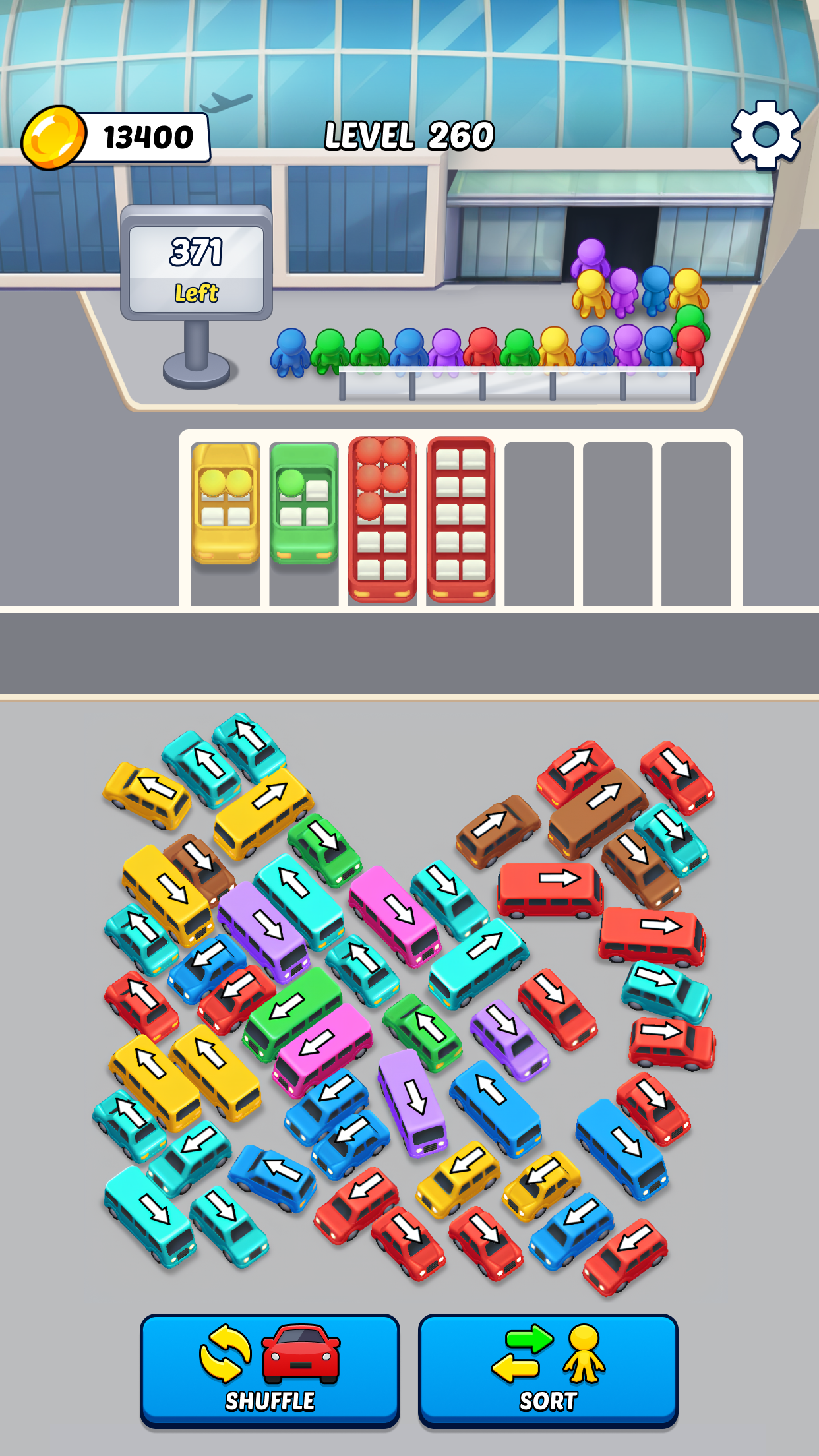Image resolution: width=819 pixels, height=1456 pixels.
Task: Open the settings gear
Action: pos(766,135)
